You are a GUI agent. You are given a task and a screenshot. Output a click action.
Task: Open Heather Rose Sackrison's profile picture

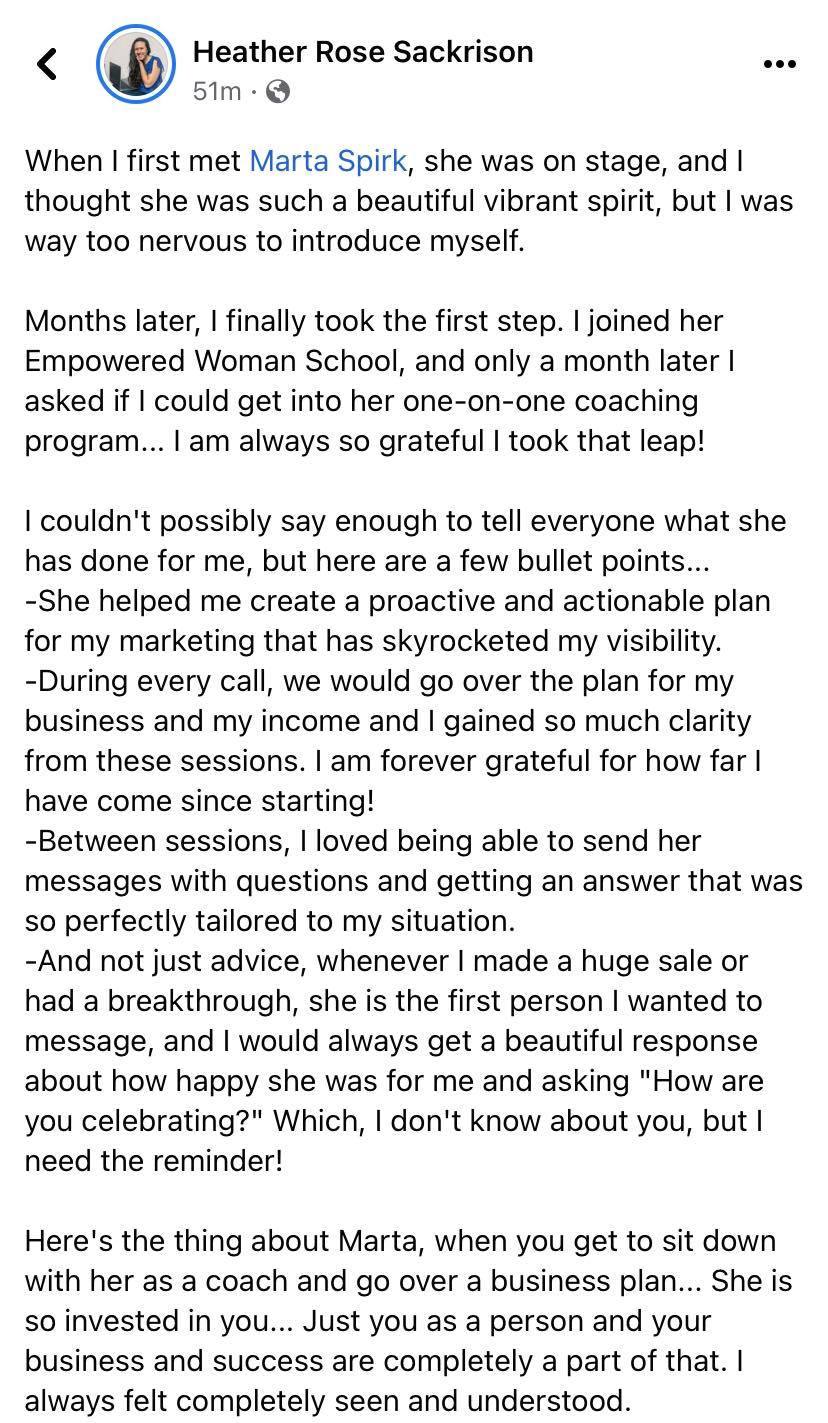coord(136,64)
